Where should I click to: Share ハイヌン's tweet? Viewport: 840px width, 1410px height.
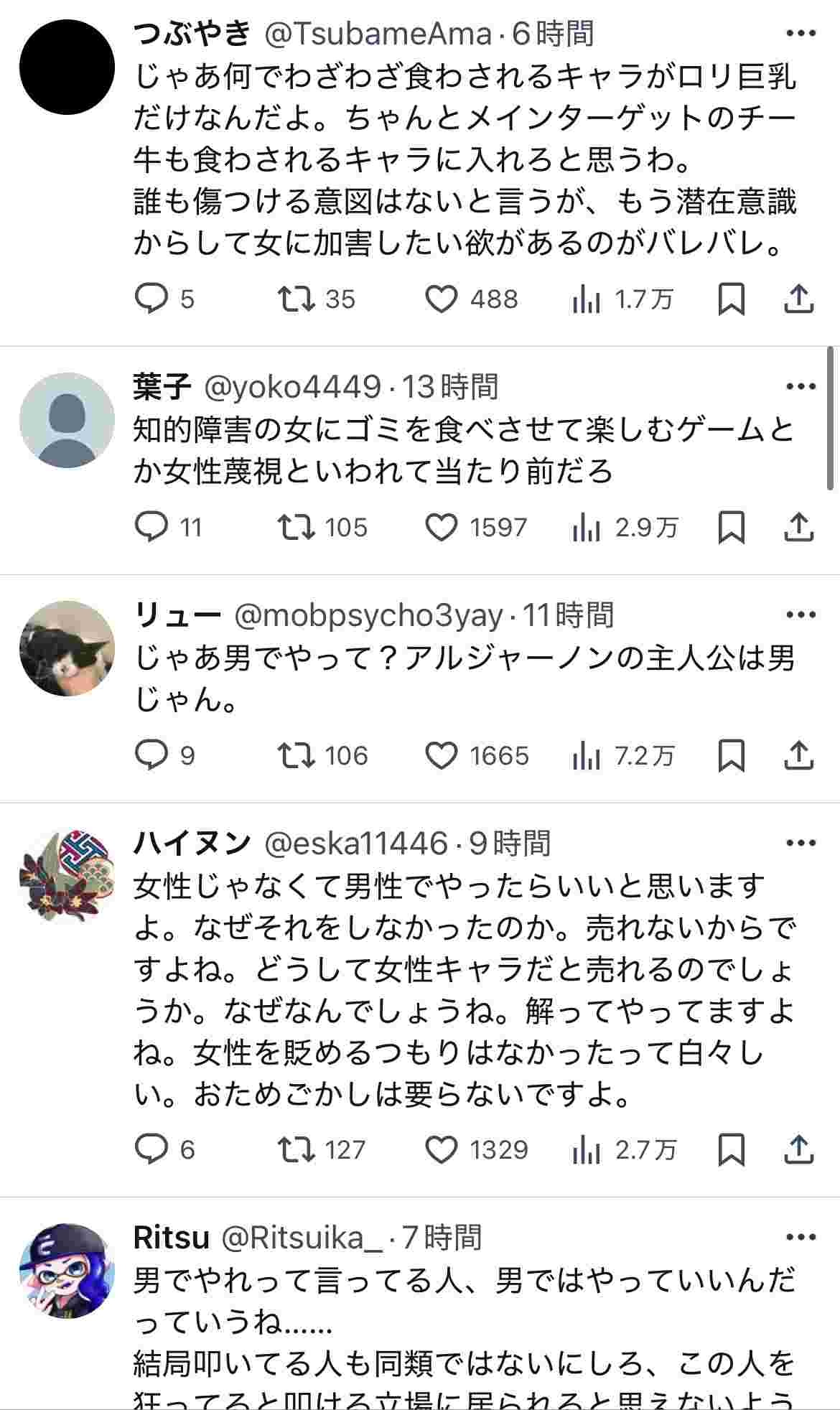798,1149
